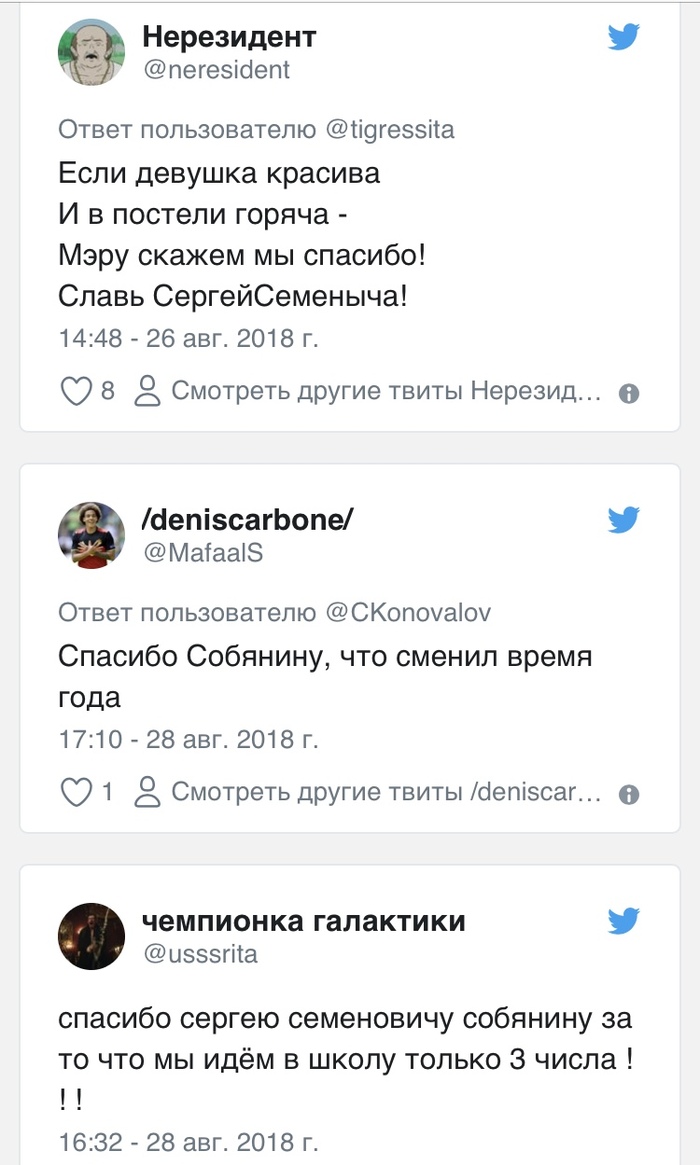Screen dimensions: 700x1165
Task: Open the info icon on Нерезидент's tweet
Action: pos(629,394)
